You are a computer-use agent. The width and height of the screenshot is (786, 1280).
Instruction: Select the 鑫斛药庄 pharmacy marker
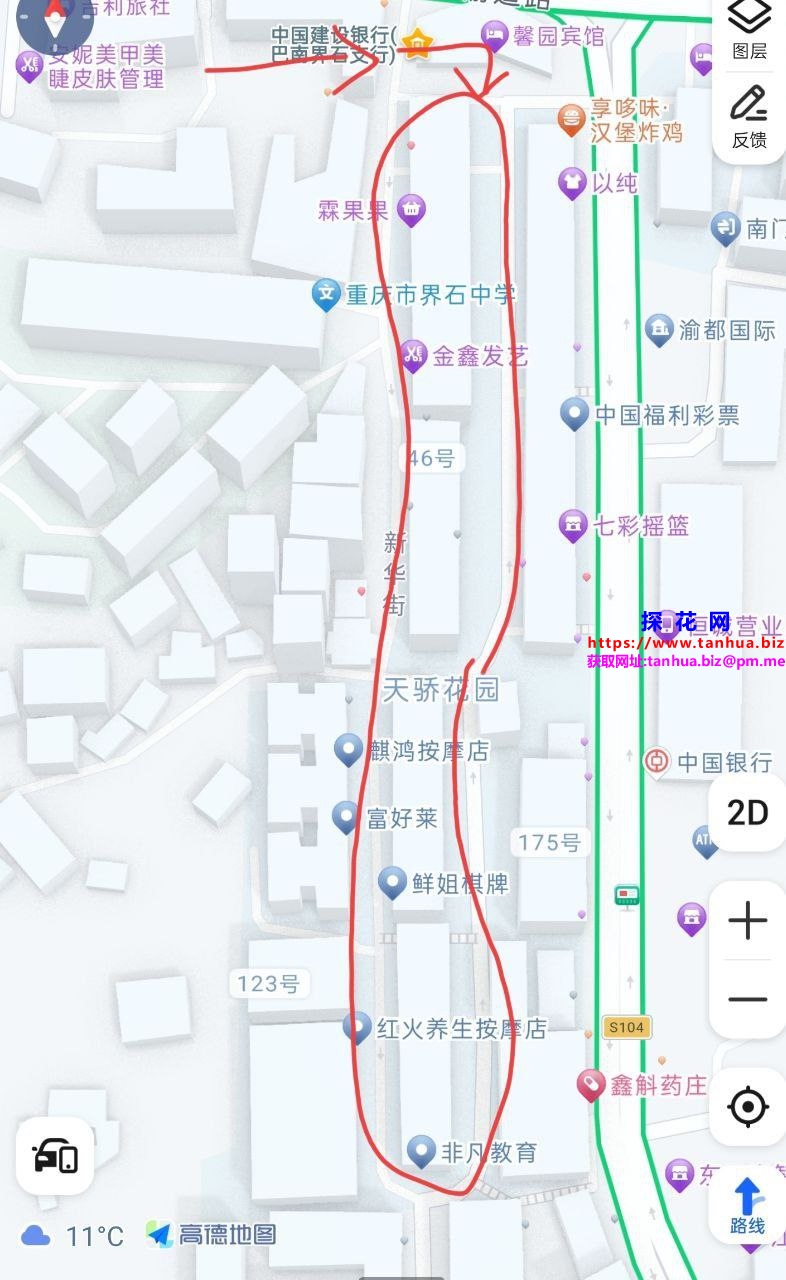click(591, 1085)
